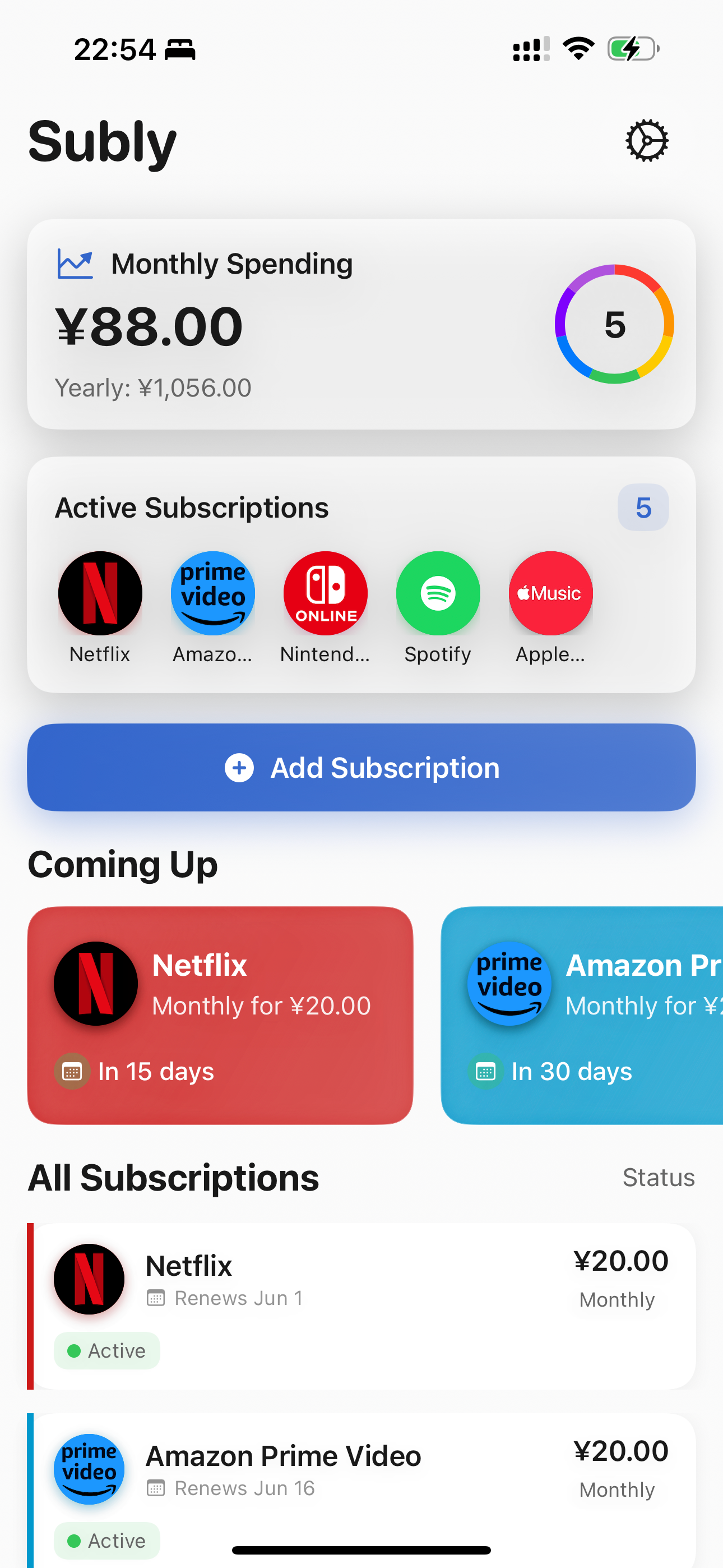Open the Netflix subscription icon
Viewport: 723px width, 1568px height.
click(x=100, y=593)
